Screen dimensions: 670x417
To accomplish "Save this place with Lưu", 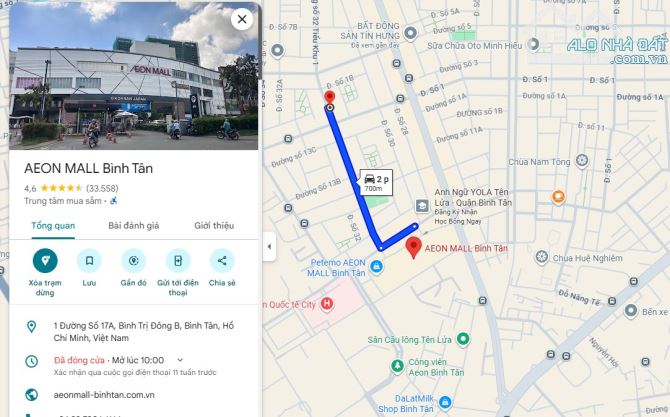I will (89, 261).
